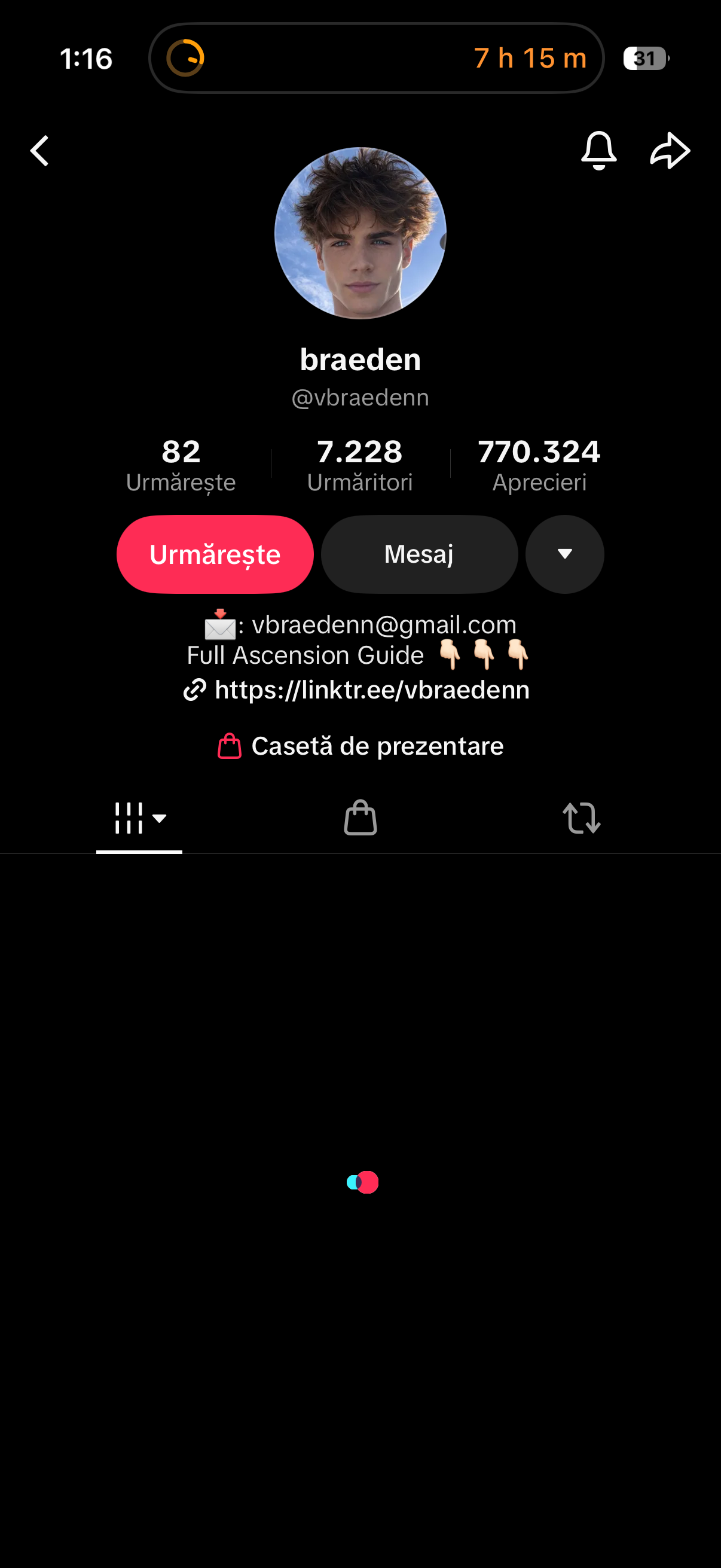Viewport: 721px width, 1568px height.
Task: Switch to the videos grid tab
Action: point(139,818)
